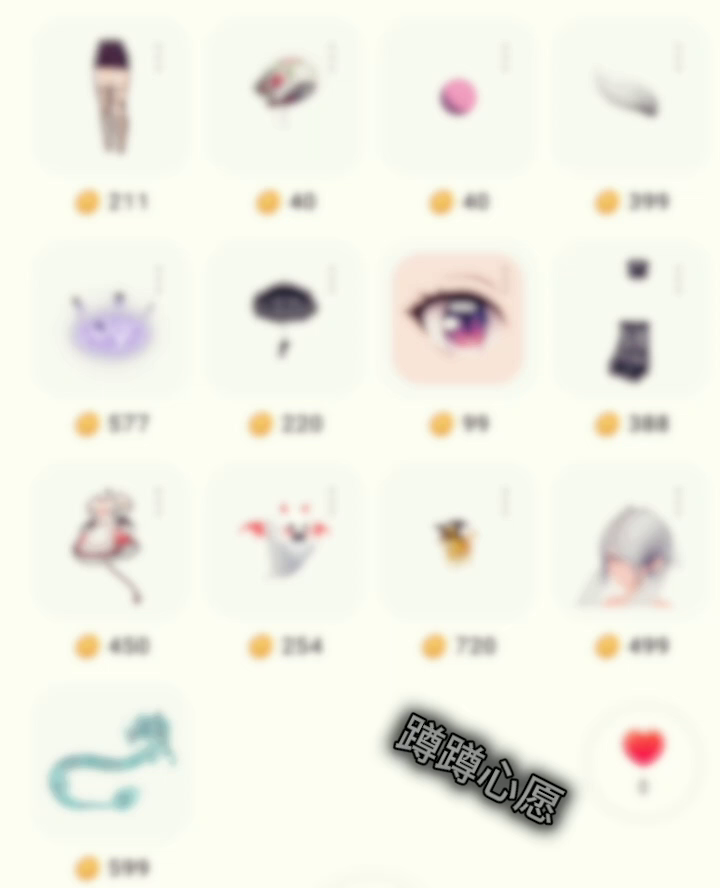The image size is (720, 888).
Task: Open the black socks item
Action: click(632, 318)
